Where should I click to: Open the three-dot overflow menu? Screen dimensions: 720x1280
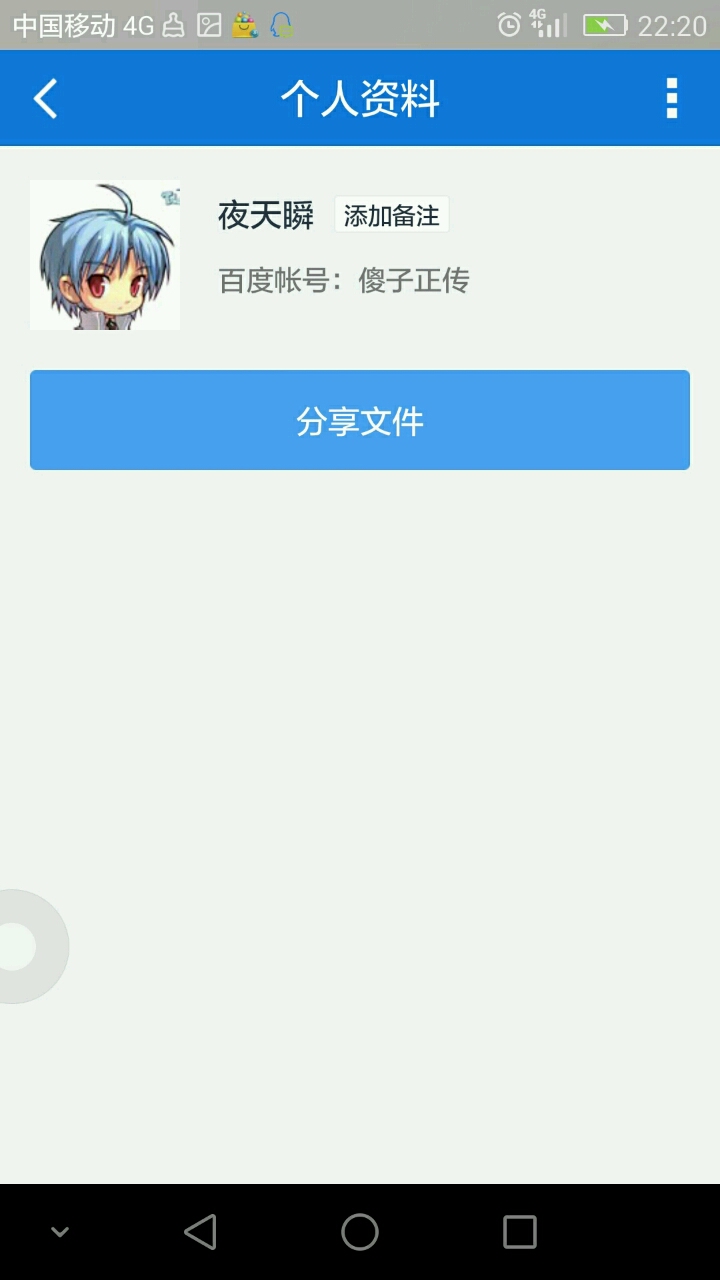tap(671, 99)
